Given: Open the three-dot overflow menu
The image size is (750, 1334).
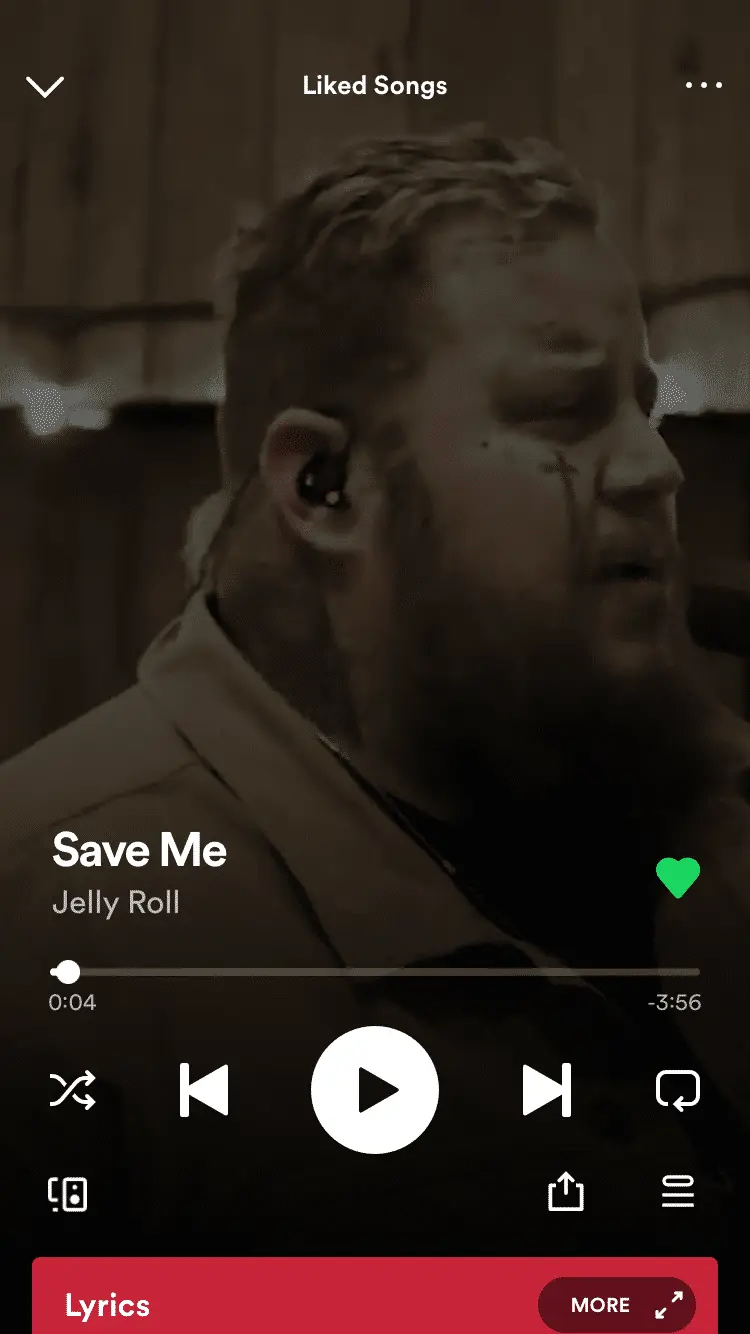Looking at the screenshot, I should [703, 86].
